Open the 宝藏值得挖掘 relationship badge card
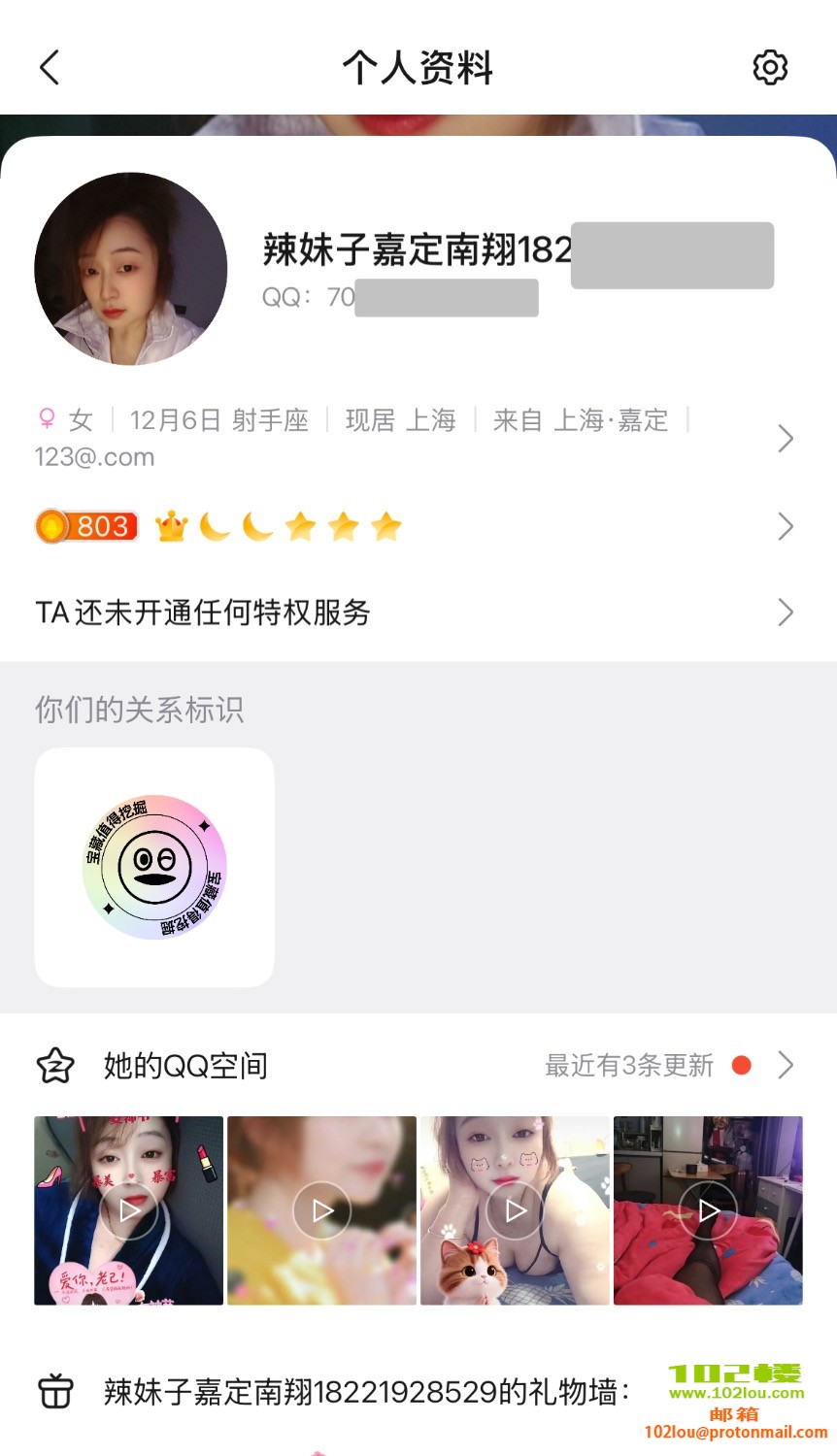 (154, 867)
